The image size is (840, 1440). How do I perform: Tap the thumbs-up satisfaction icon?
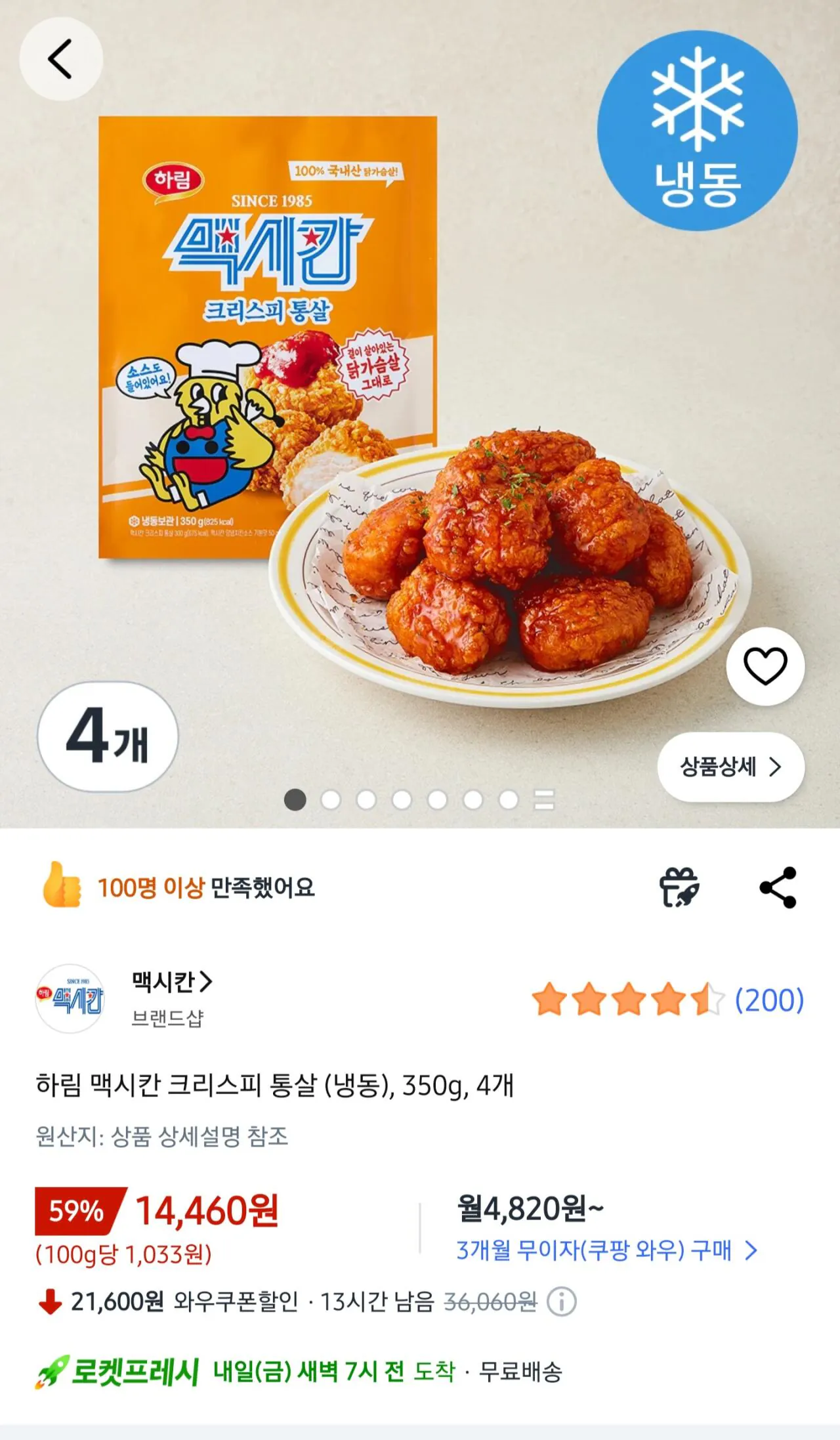pyautogui.click(x=63, y=885)
